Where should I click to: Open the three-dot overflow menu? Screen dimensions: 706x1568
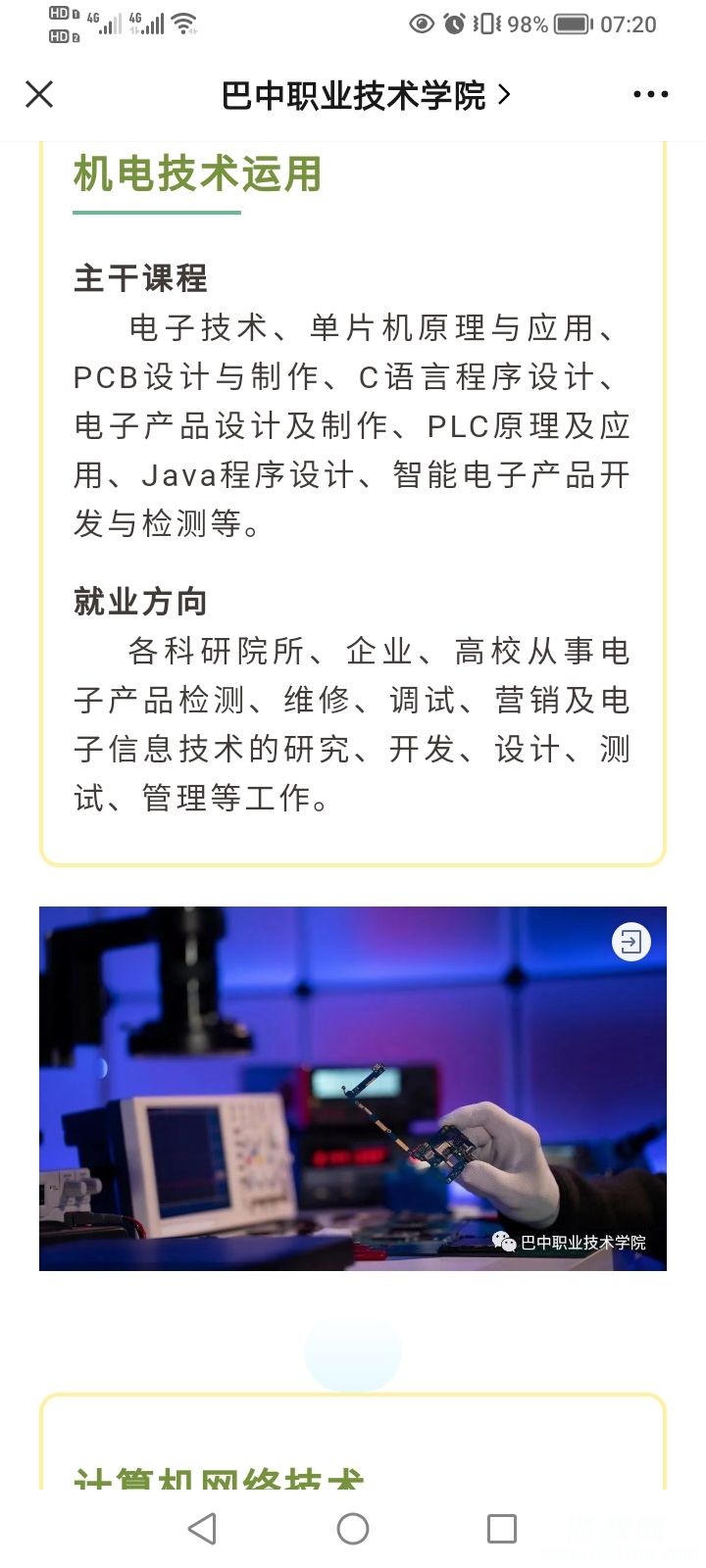[x=650, y=94]
